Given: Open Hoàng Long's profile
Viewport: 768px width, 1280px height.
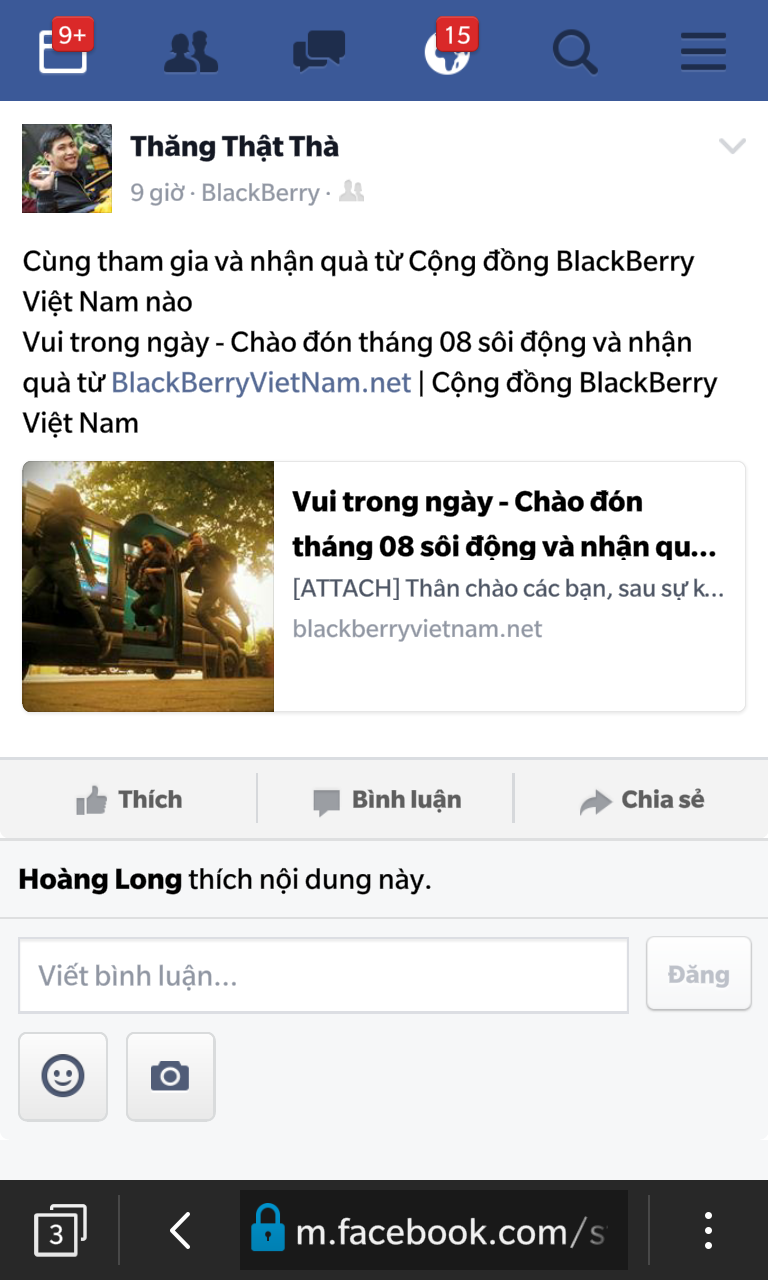Looking at the screenshot, I should (x=100, y=880).
